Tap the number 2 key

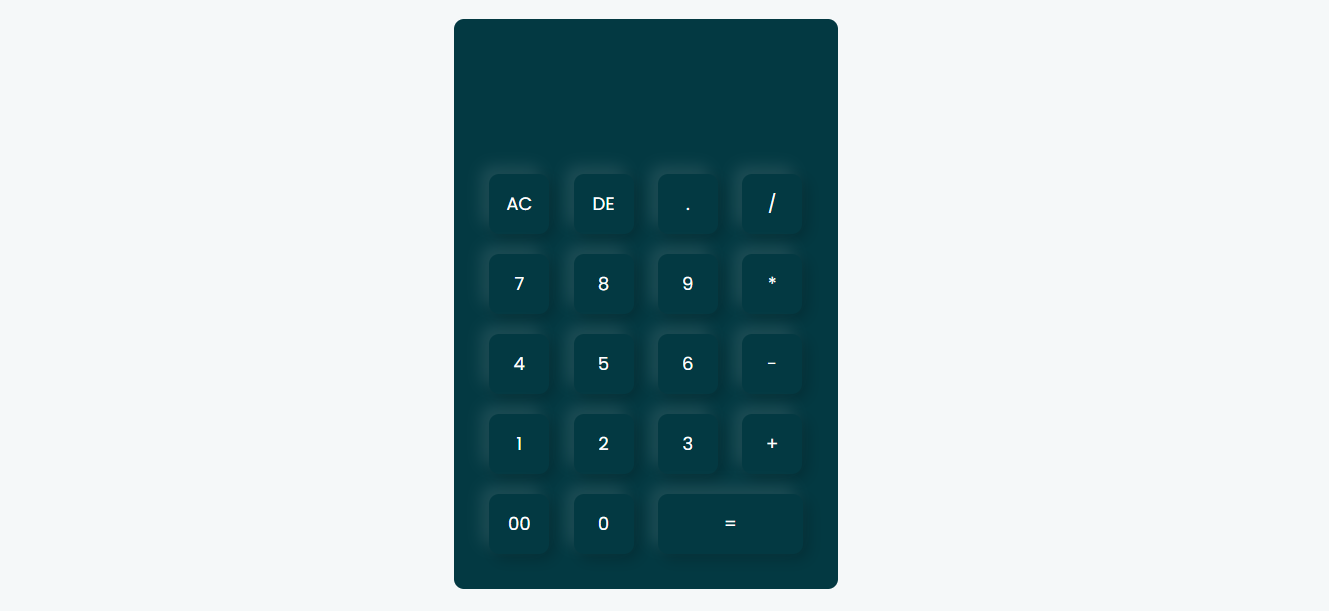click(603, 444)
